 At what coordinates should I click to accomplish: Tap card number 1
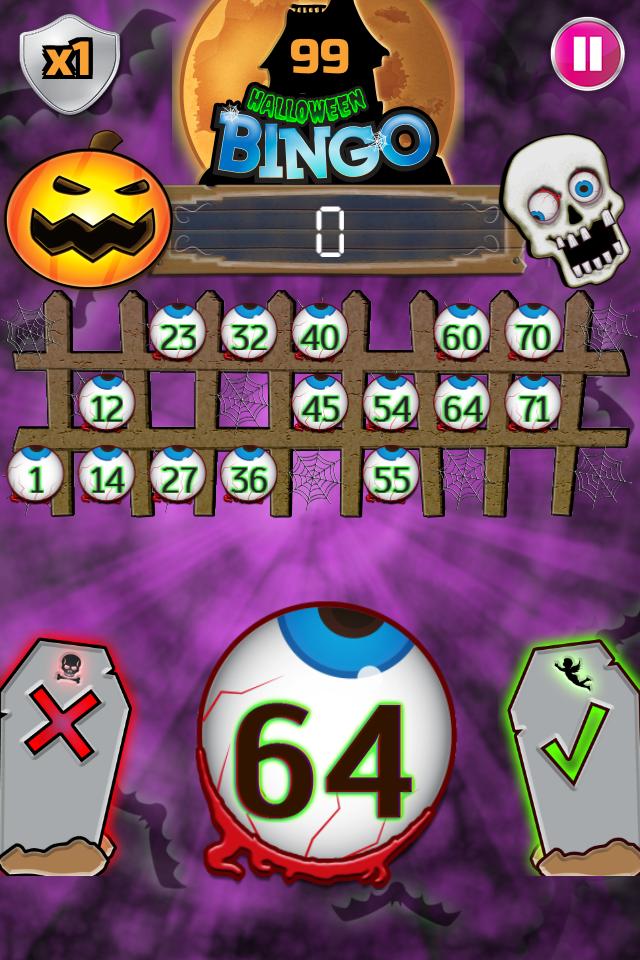[36, 477]
